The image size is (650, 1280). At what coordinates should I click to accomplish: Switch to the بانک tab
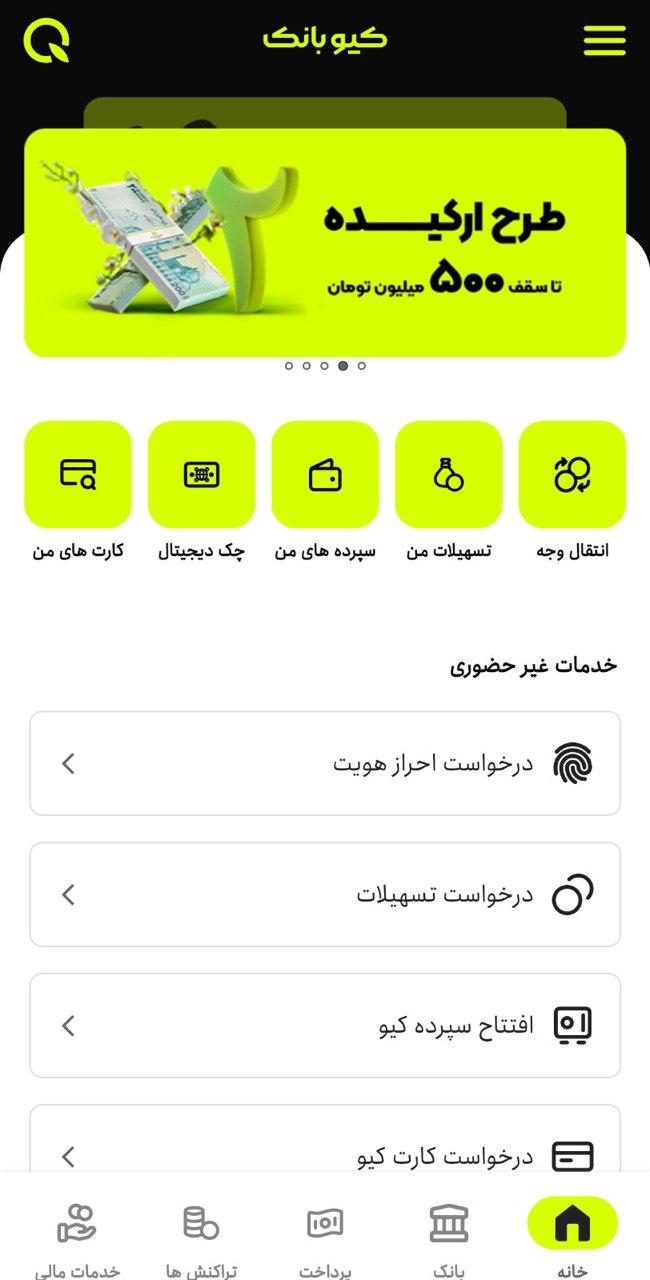449,1236
